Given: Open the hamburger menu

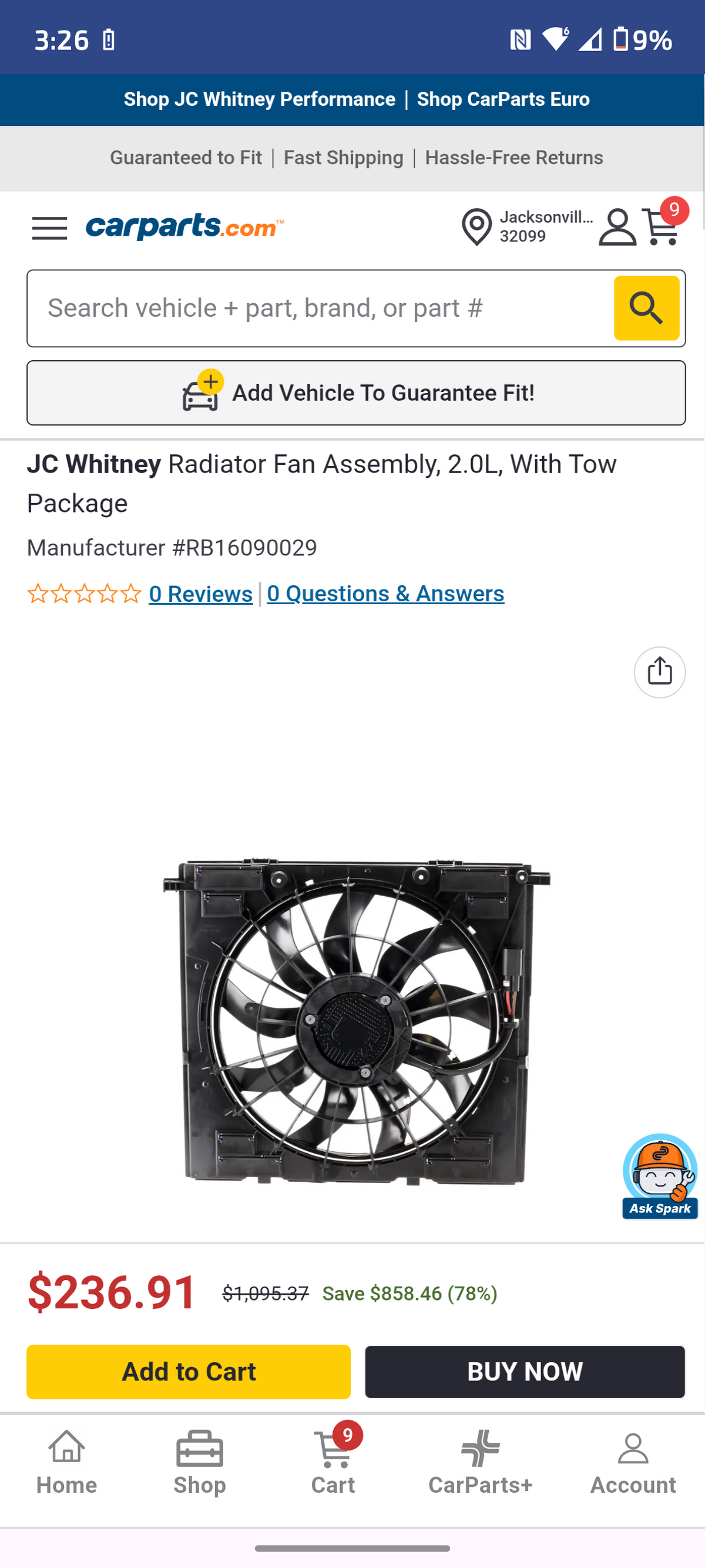Looking at the screenshot, I should (50, 228).
